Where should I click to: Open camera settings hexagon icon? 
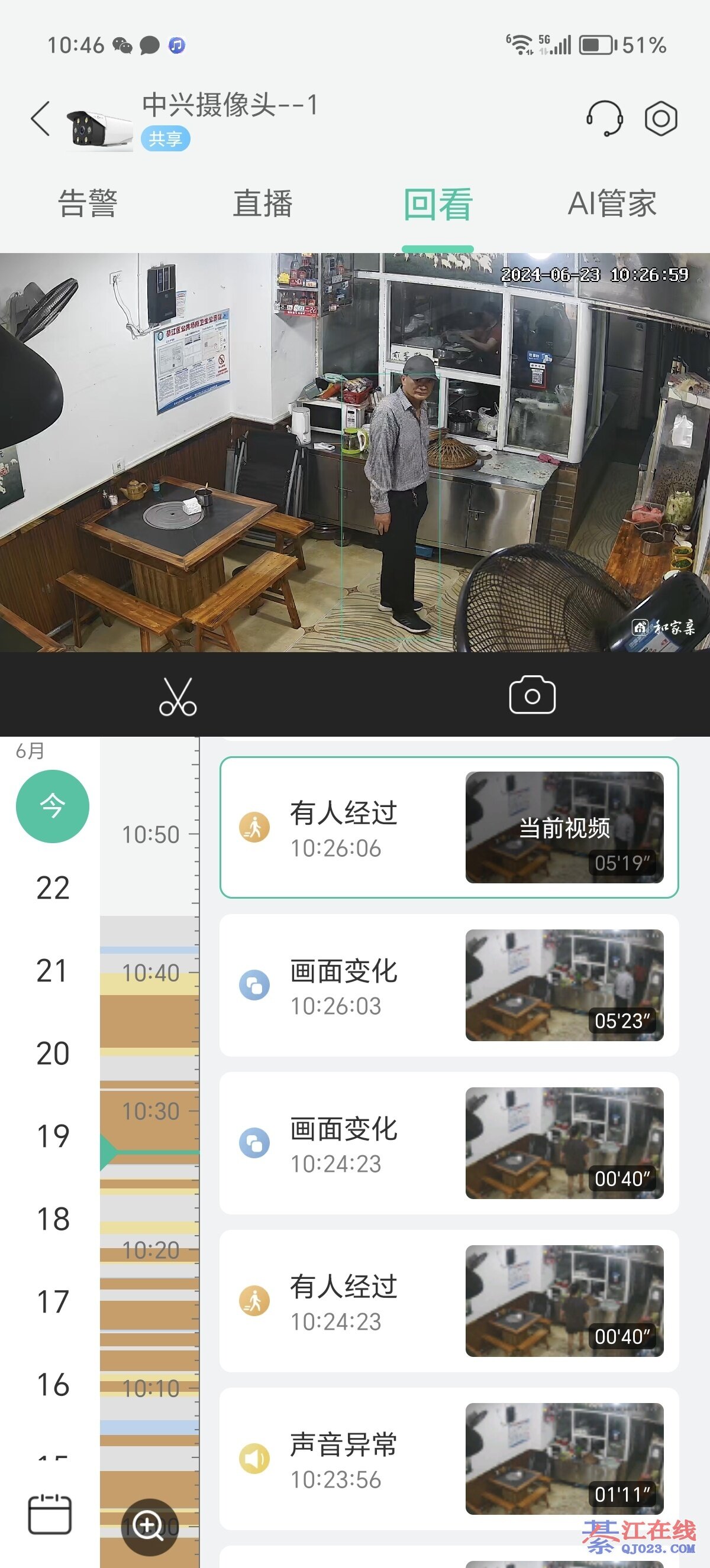pyautogui.click(x=661, y=119)
